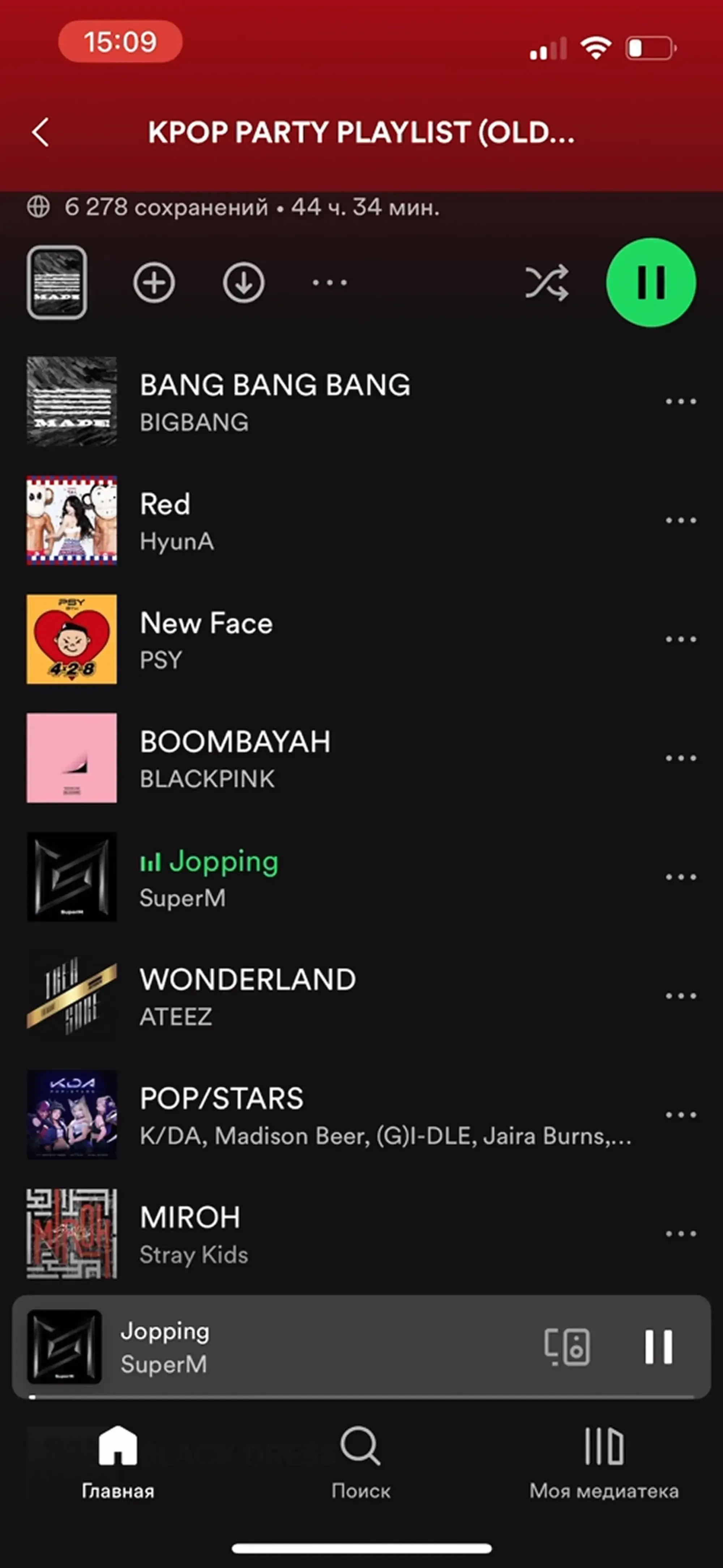The image size is (723, 1568).
Task: Toggle shuffle mode
Action: pos(547,282)
